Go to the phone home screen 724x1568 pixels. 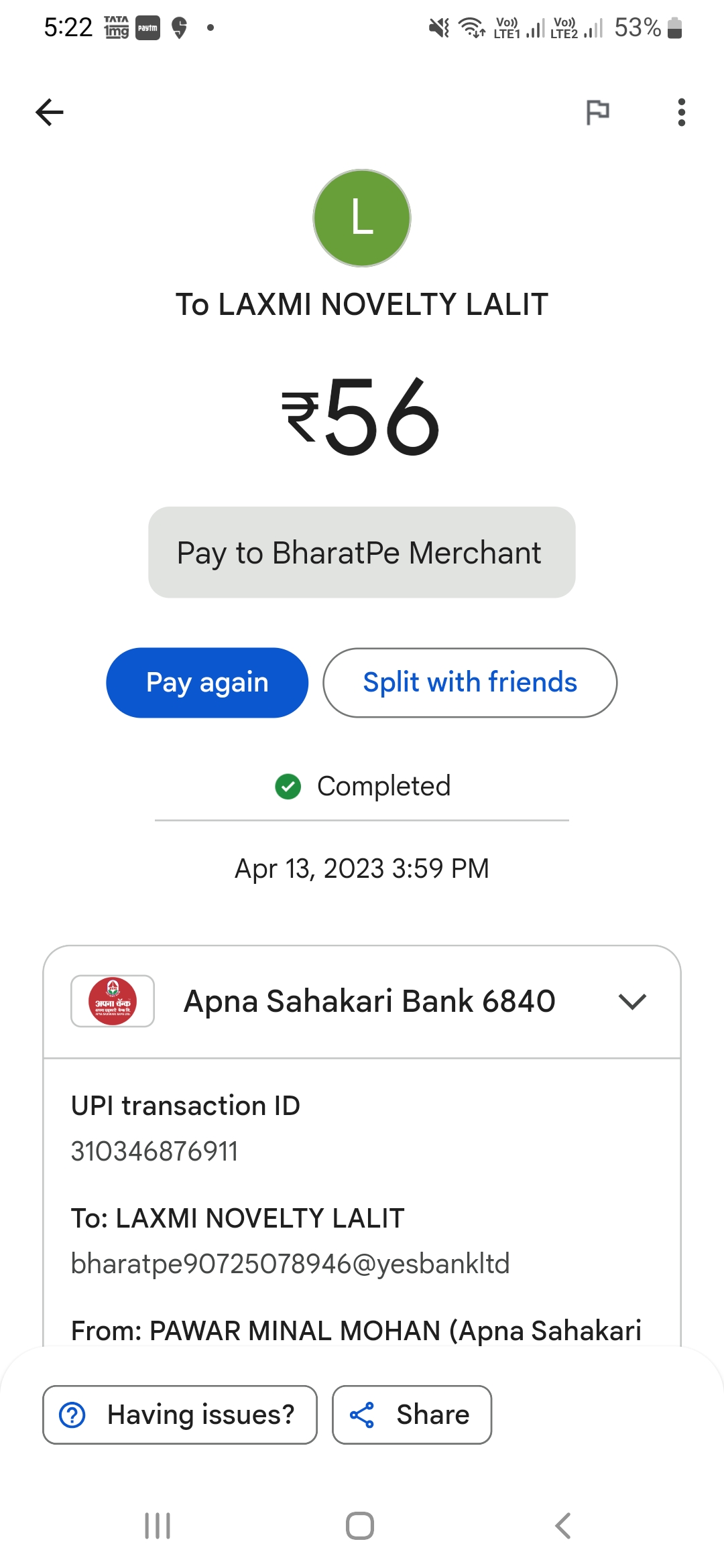pos(360,1526)
